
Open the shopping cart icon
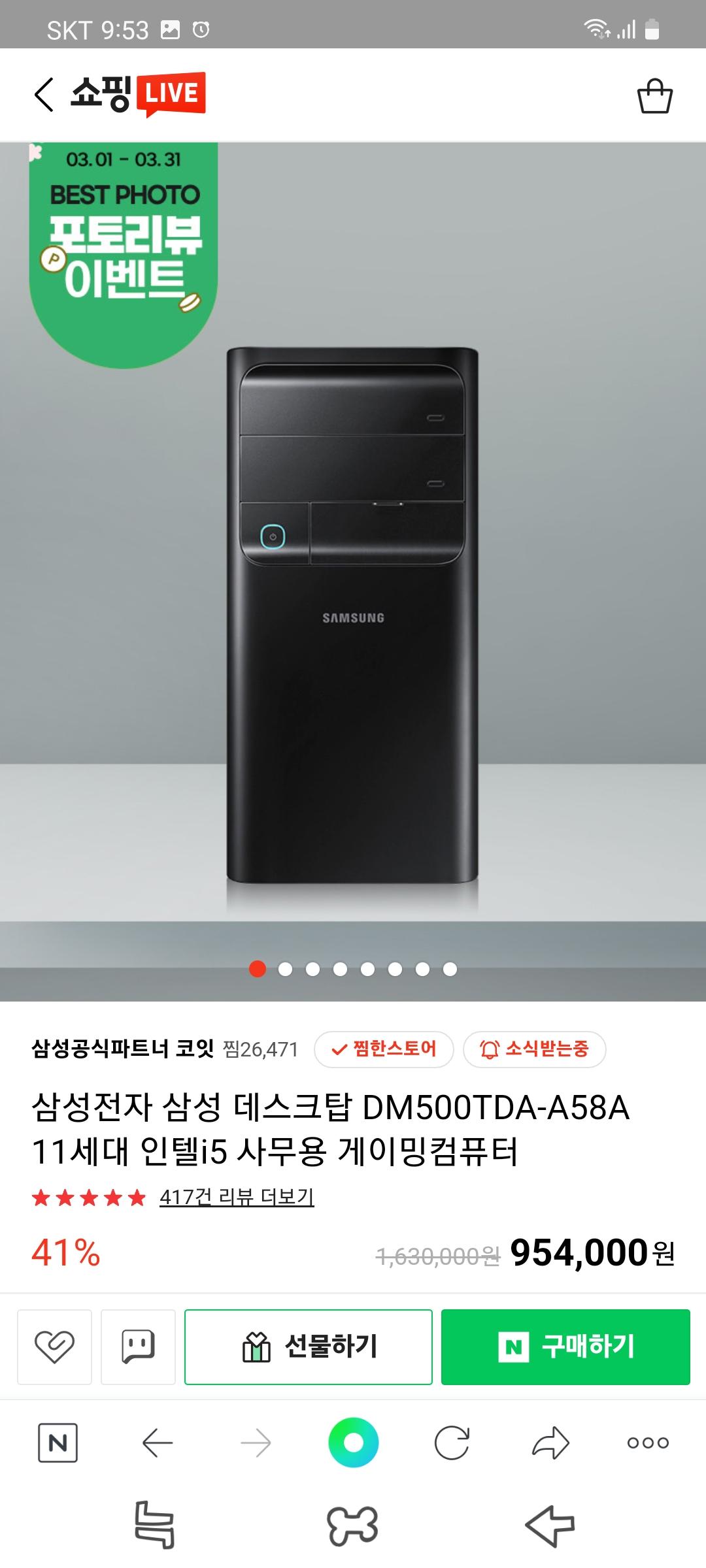[654, 96]
